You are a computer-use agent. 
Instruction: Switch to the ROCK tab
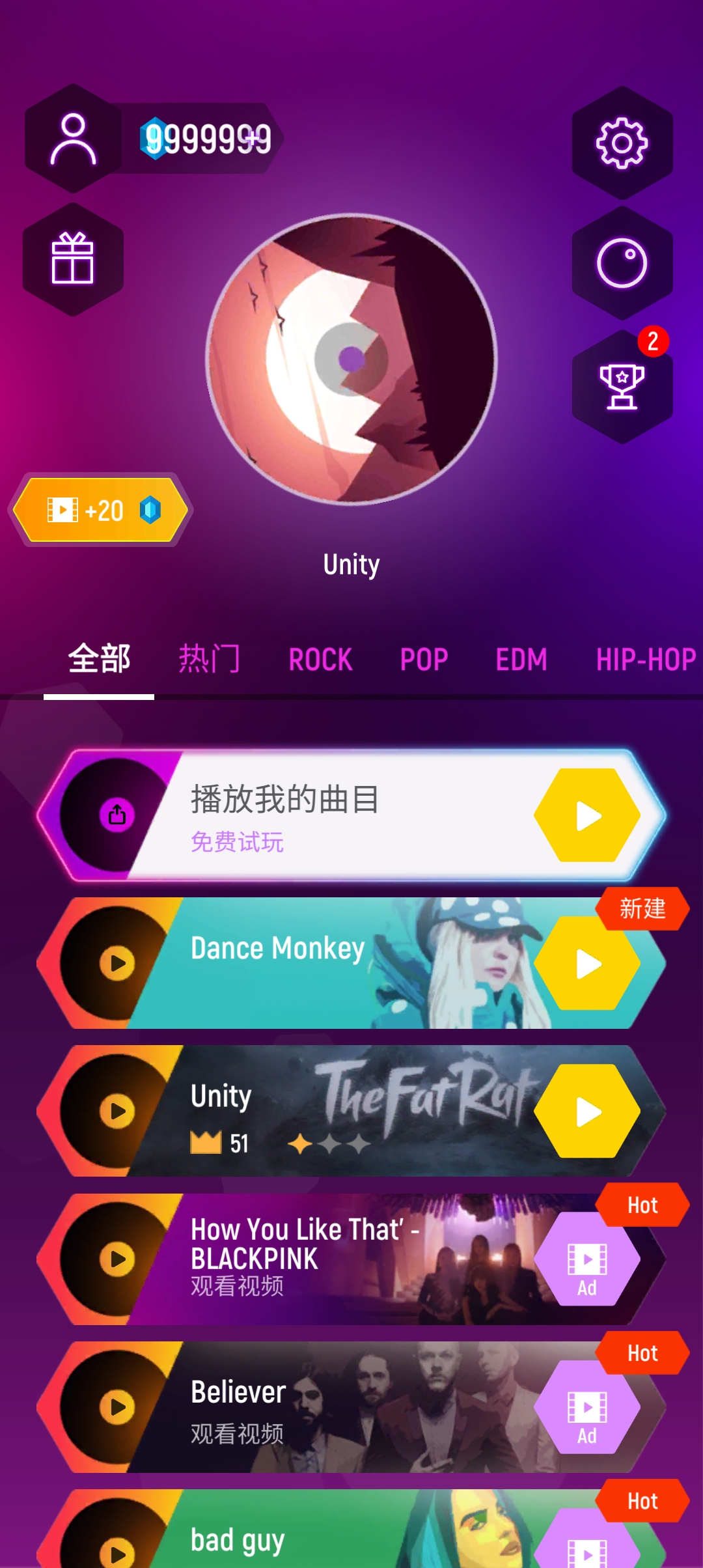(320, 659)
